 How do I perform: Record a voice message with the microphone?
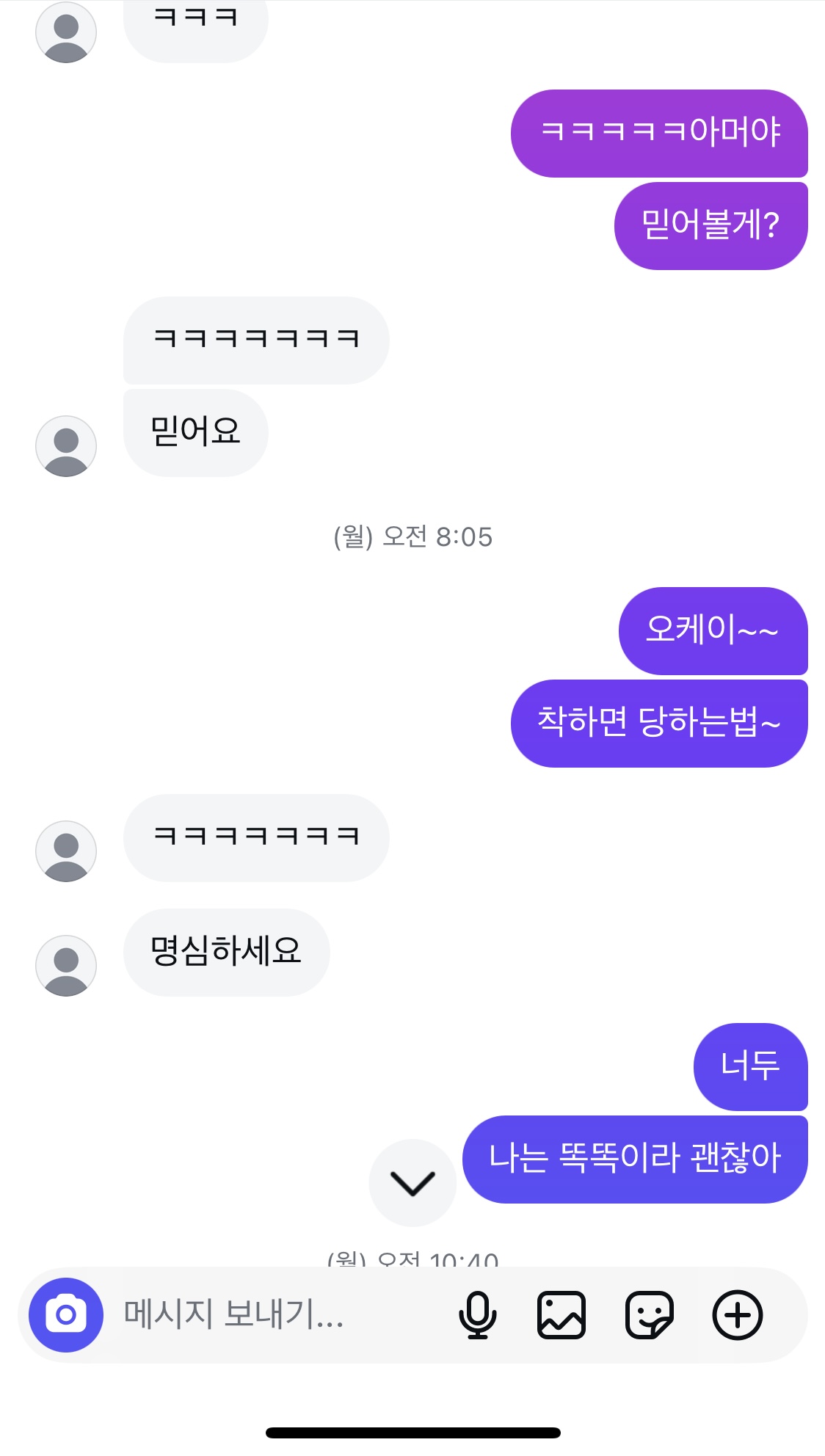[478, 1314]
